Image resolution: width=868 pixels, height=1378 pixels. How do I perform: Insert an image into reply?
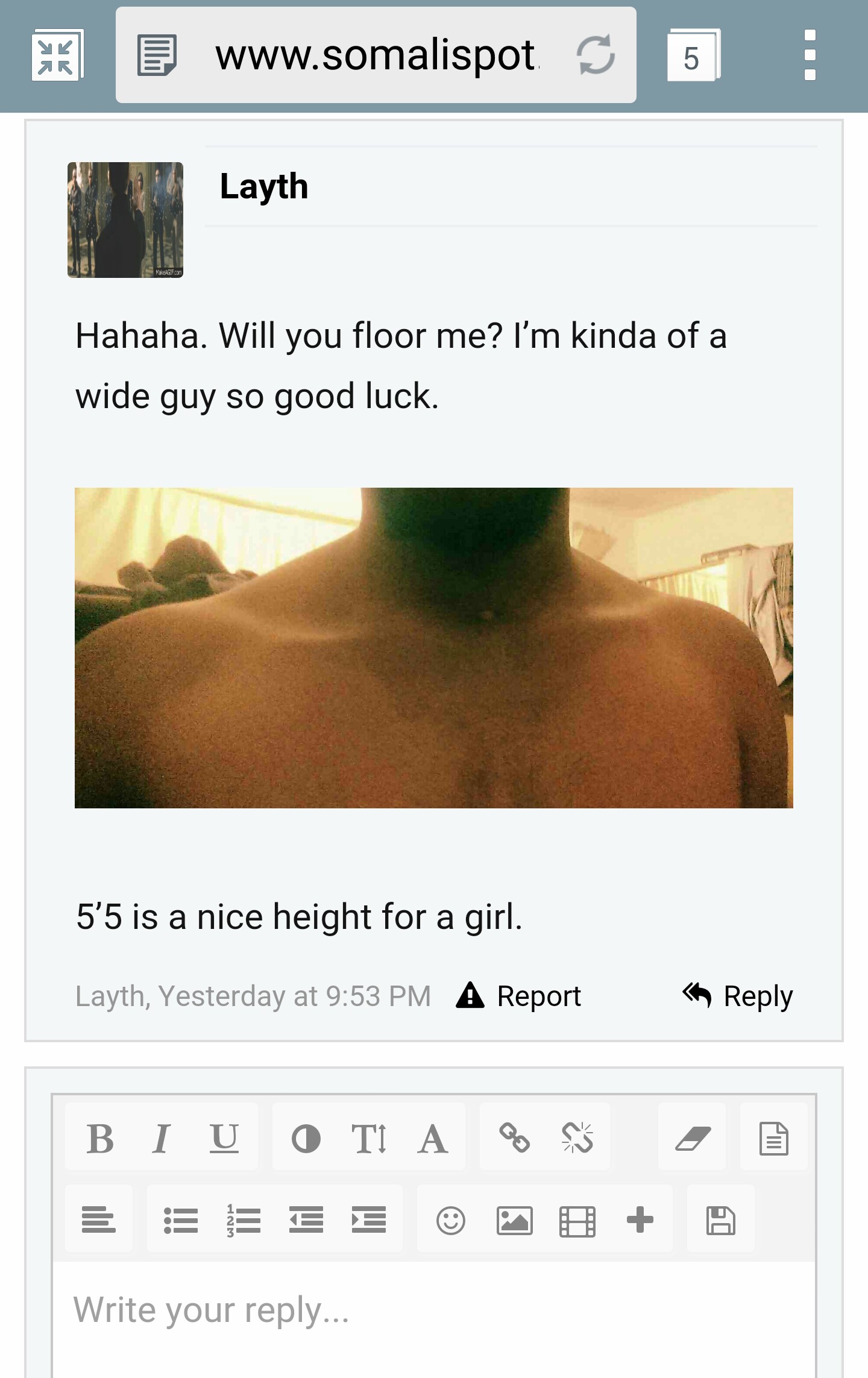[x=514, y=1221]
